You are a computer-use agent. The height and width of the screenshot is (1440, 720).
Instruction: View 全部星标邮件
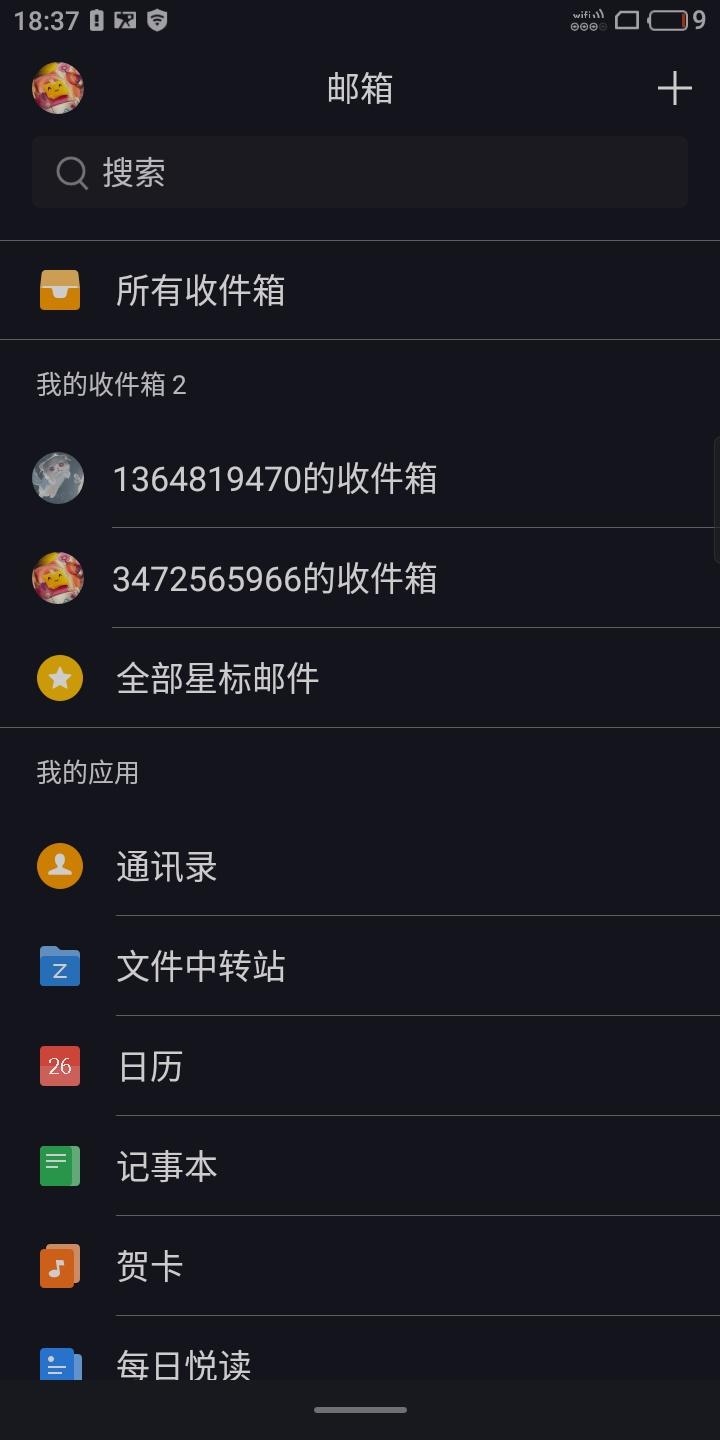point(217,679)
